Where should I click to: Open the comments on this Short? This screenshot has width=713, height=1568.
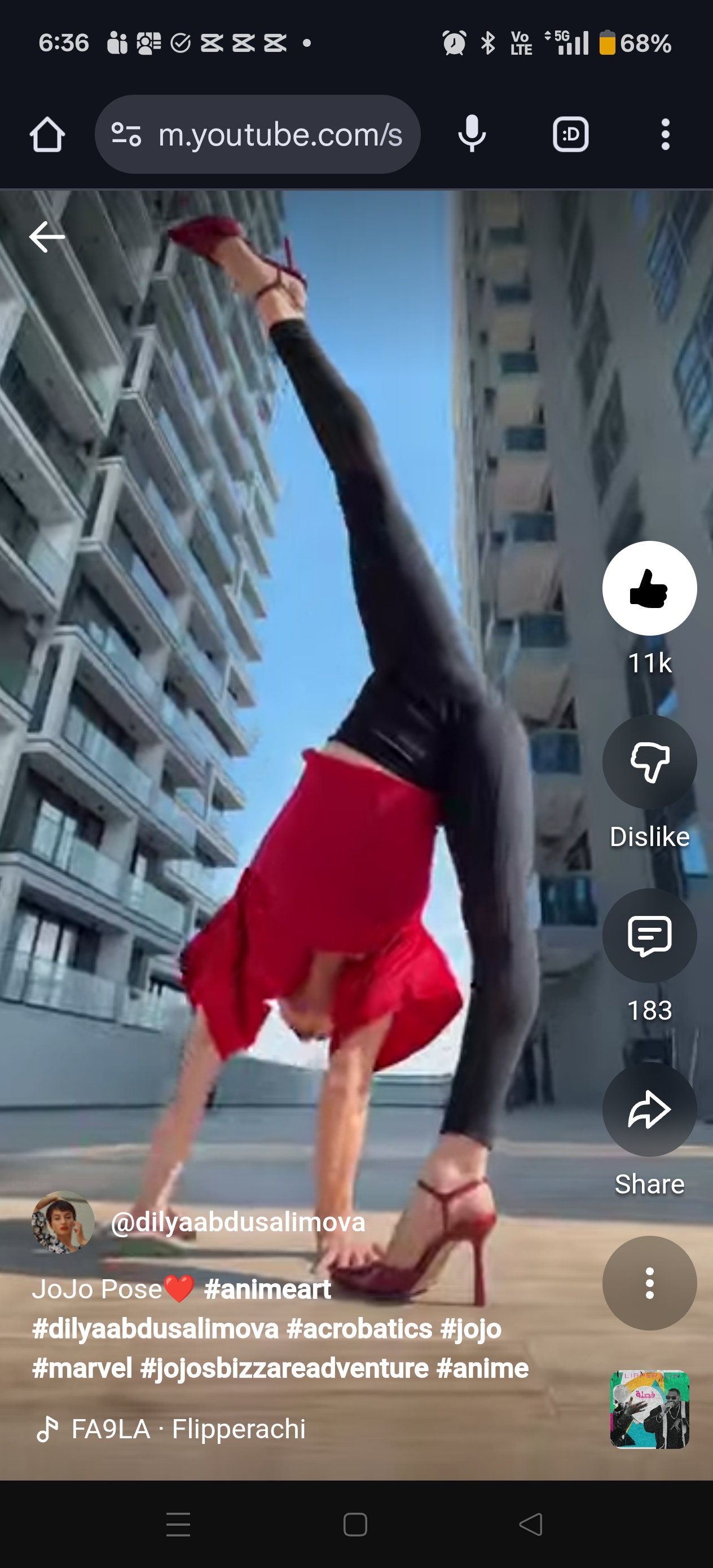[x=649, y=935]
